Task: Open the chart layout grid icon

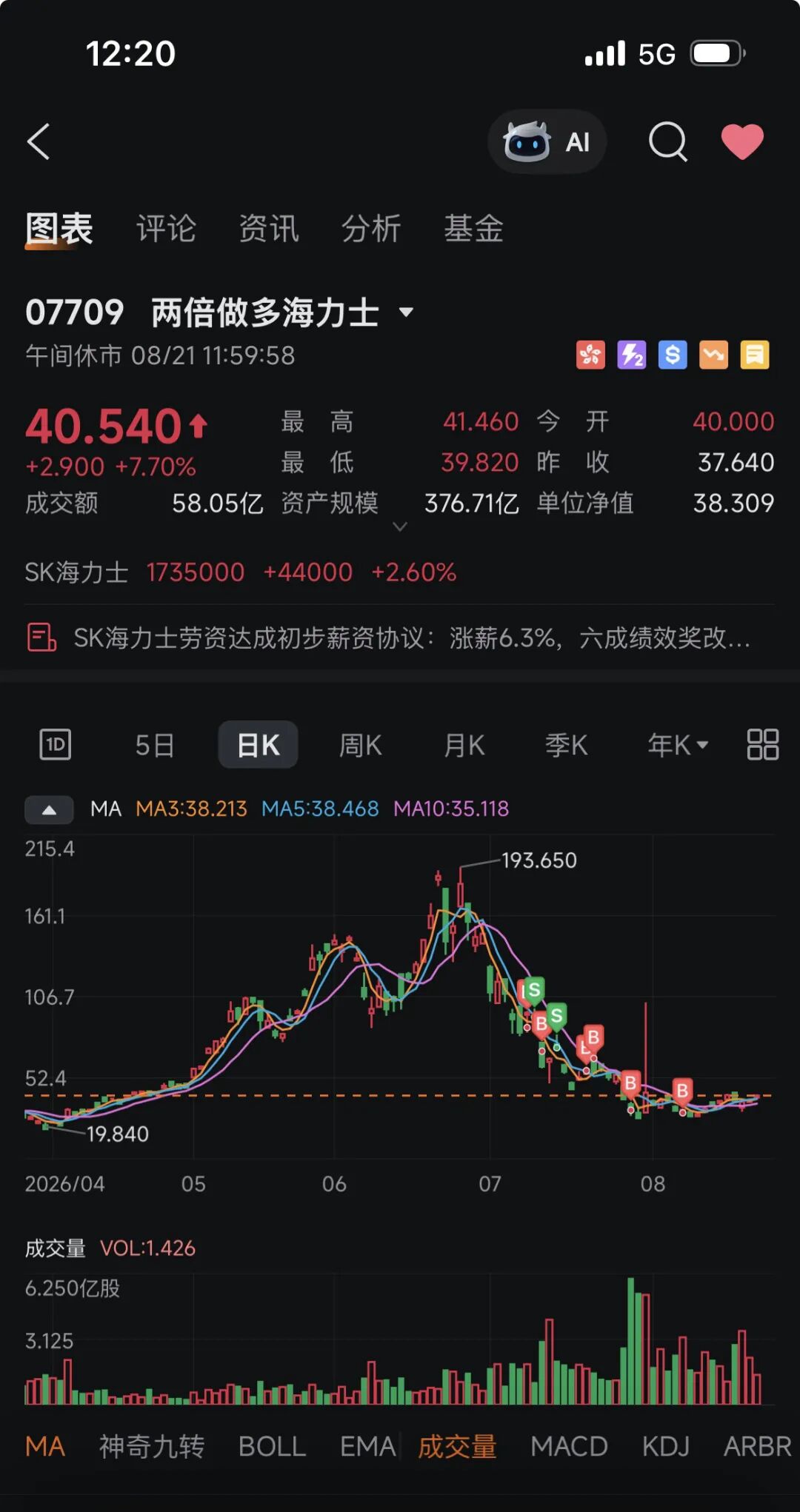Action: 762,744
